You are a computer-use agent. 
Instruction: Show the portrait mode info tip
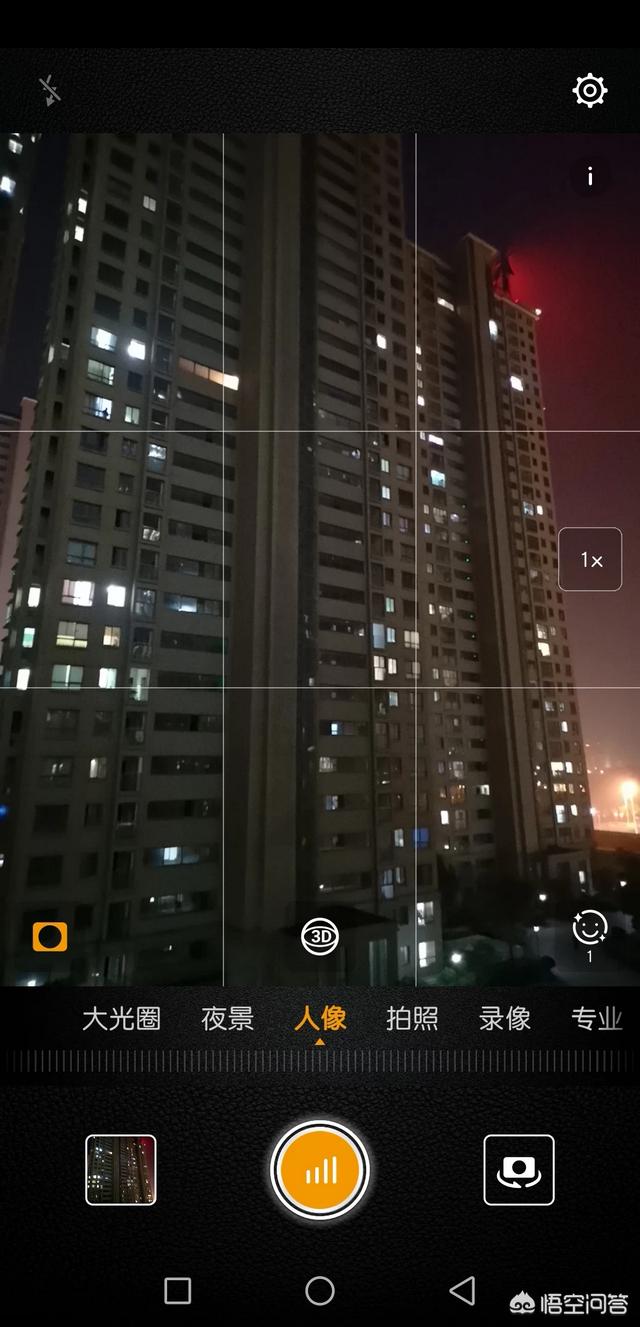pyautogui.click(x=590, y=177)
